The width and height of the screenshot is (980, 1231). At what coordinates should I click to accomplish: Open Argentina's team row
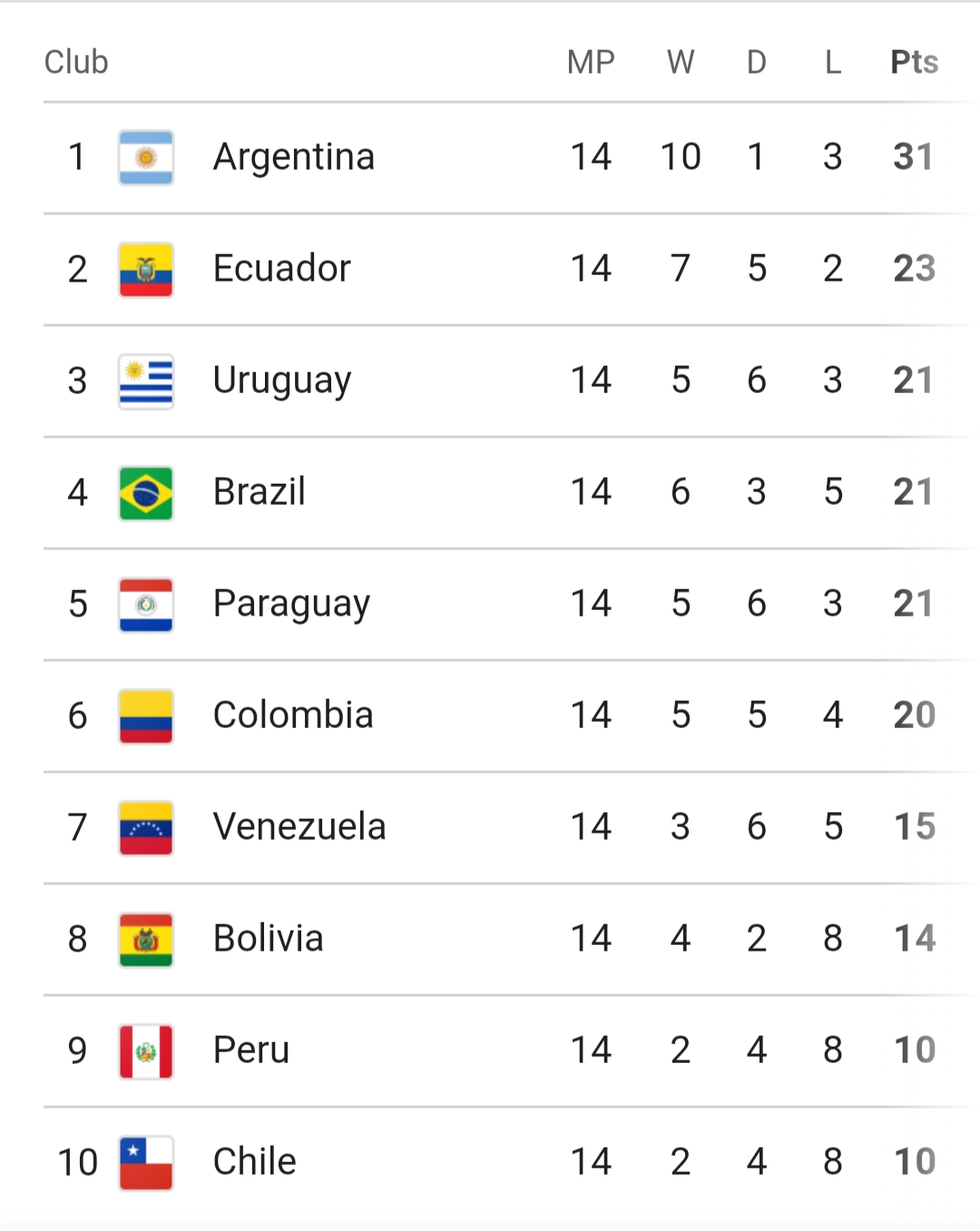click(x=293, y=157)
